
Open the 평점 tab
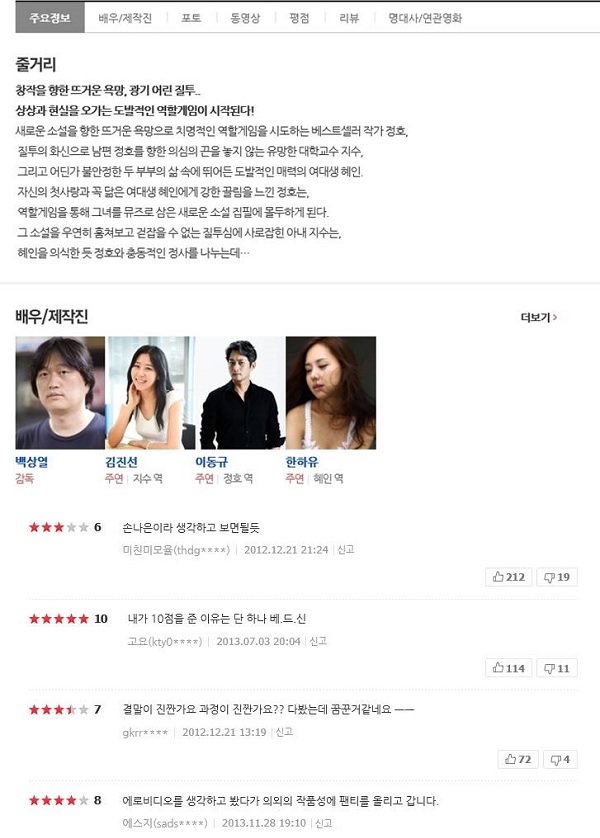pyautogui.click(x=299, y=18)
